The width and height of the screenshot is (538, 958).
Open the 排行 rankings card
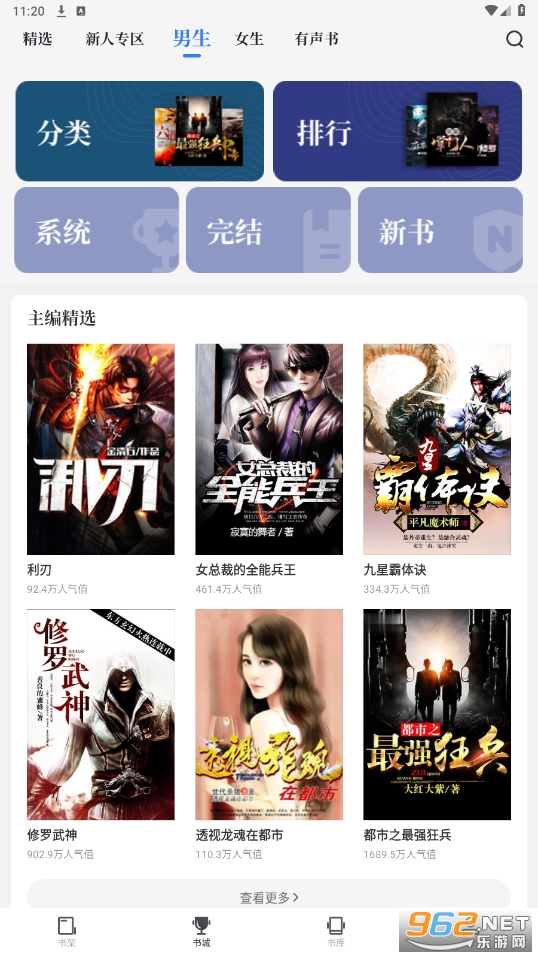point(398,131)
